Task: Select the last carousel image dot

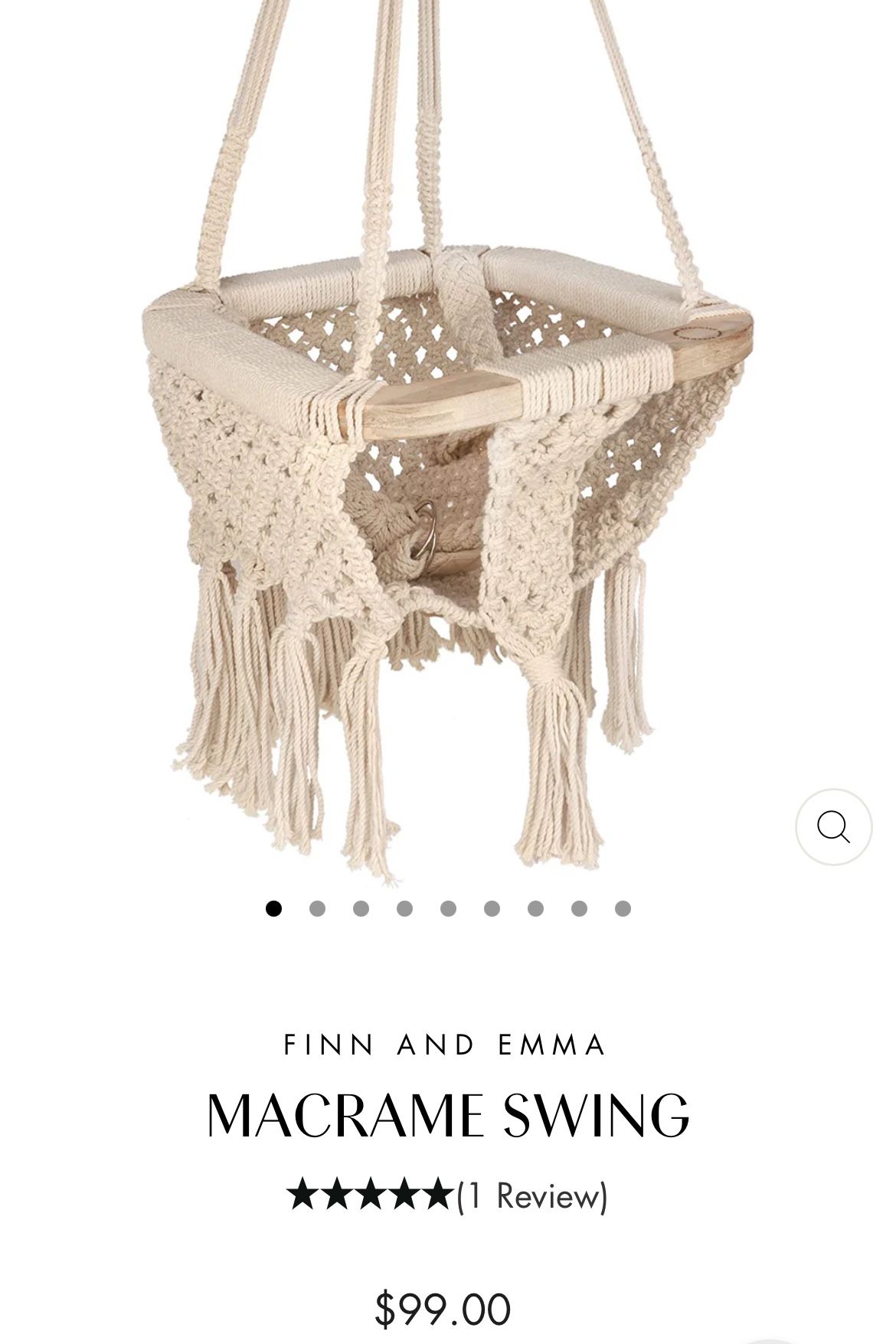Action: tap(623, 908)
